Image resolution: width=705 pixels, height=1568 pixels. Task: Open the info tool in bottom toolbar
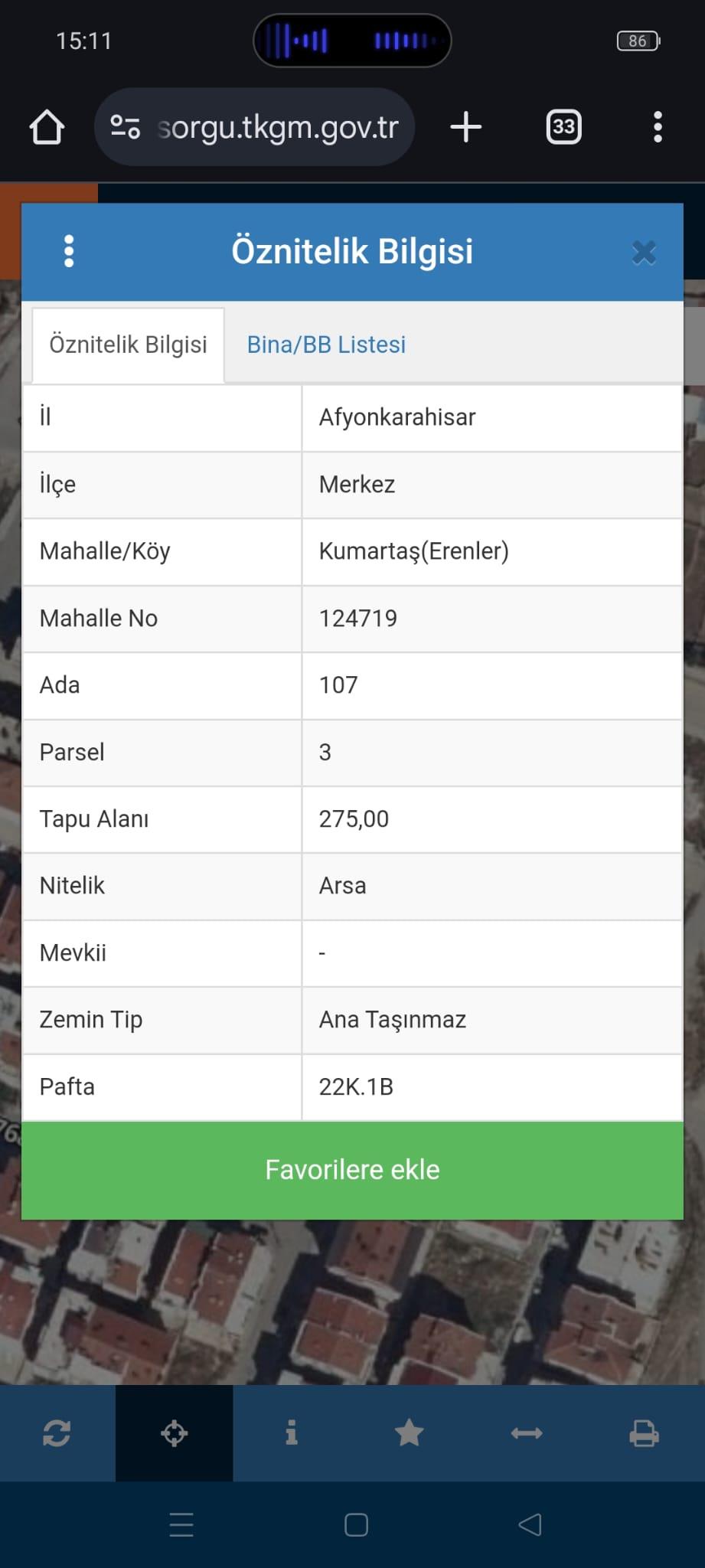[291, 1432]
